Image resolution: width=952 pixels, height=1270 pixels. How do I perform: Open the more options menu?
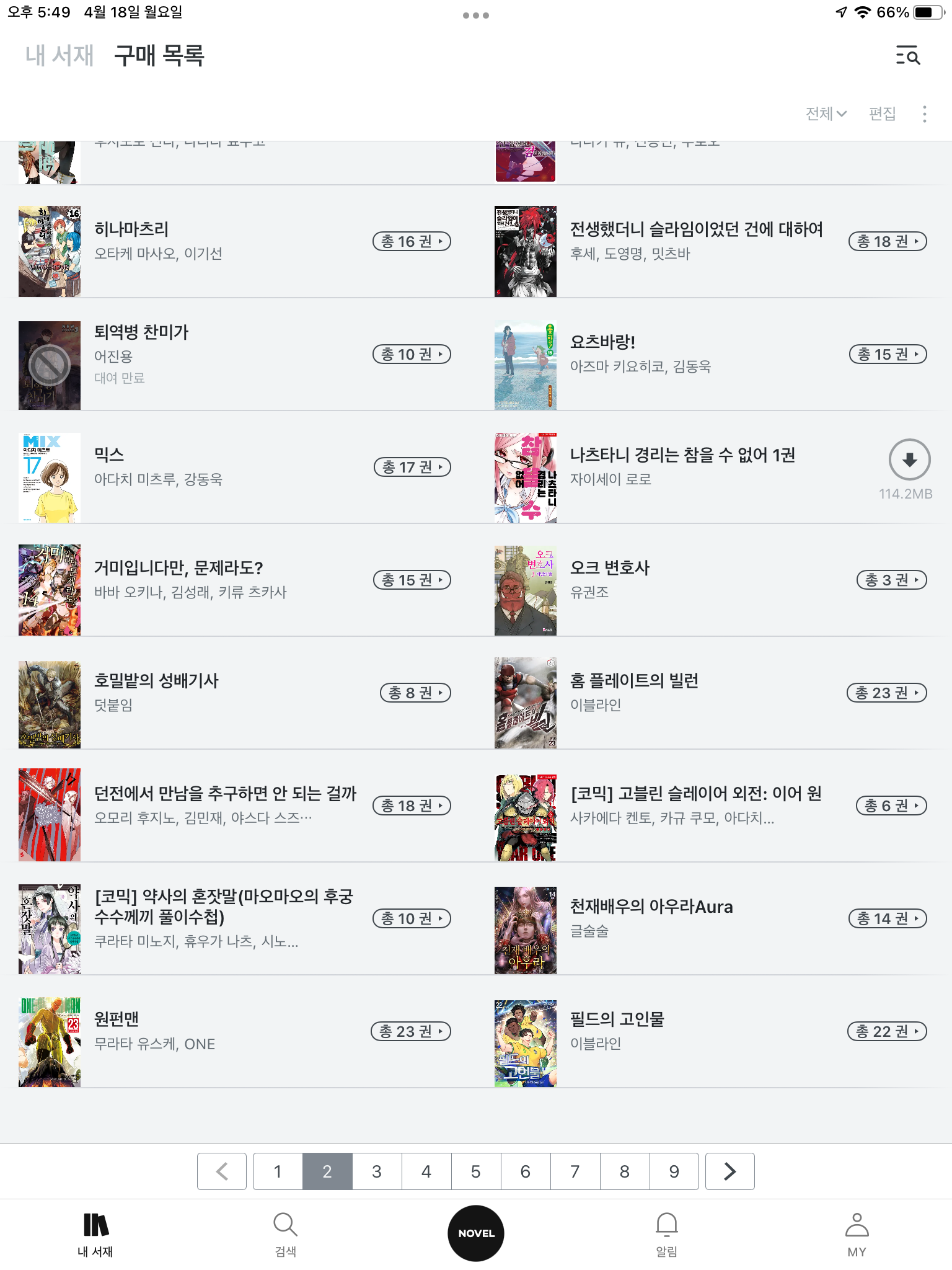[x=924, y=114]
